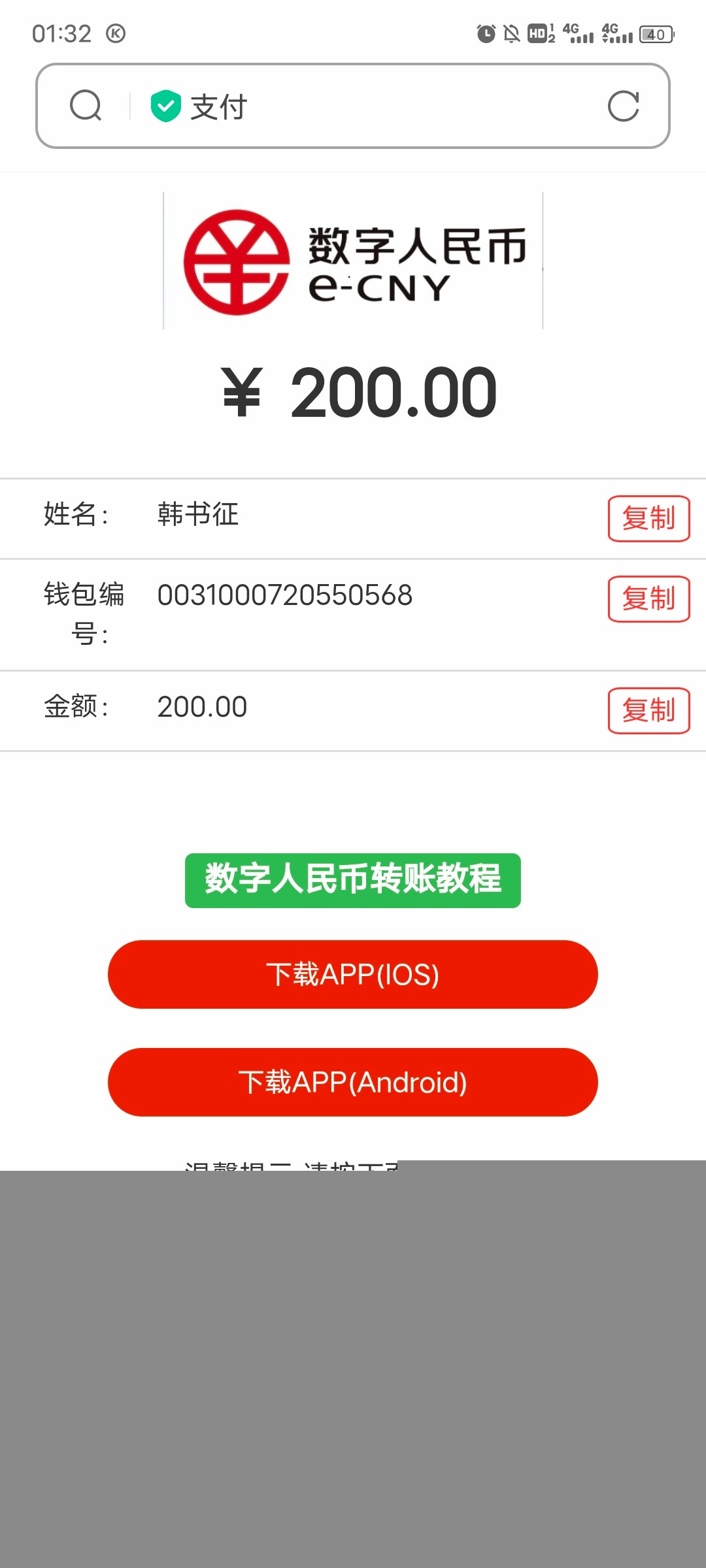This screenshot has height=1568, width=706.
Task: Copy the amount 200.00
Action: click(648, 710)
